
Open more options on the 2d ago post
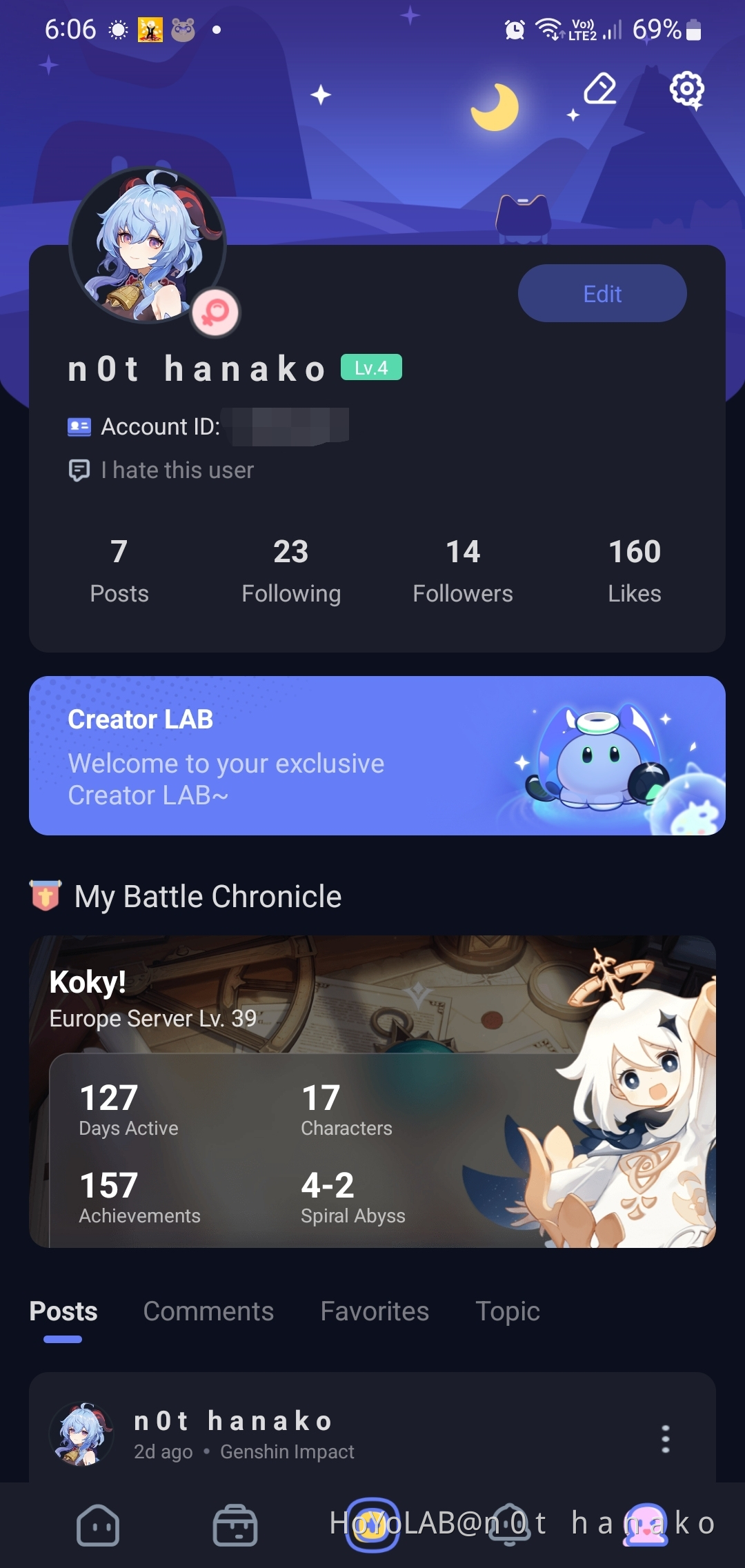point(665,1438)
